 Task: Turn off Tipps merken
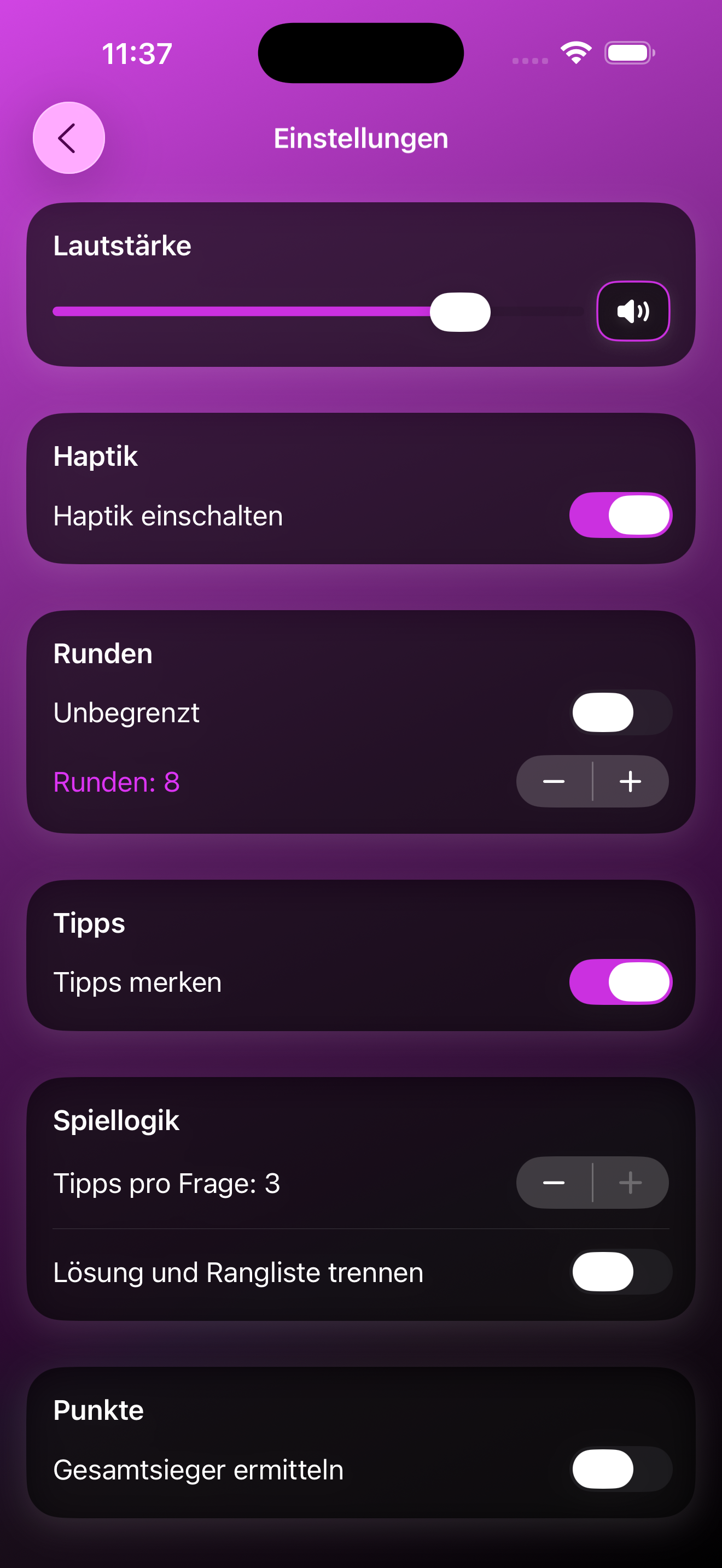[x=620, y=981]
